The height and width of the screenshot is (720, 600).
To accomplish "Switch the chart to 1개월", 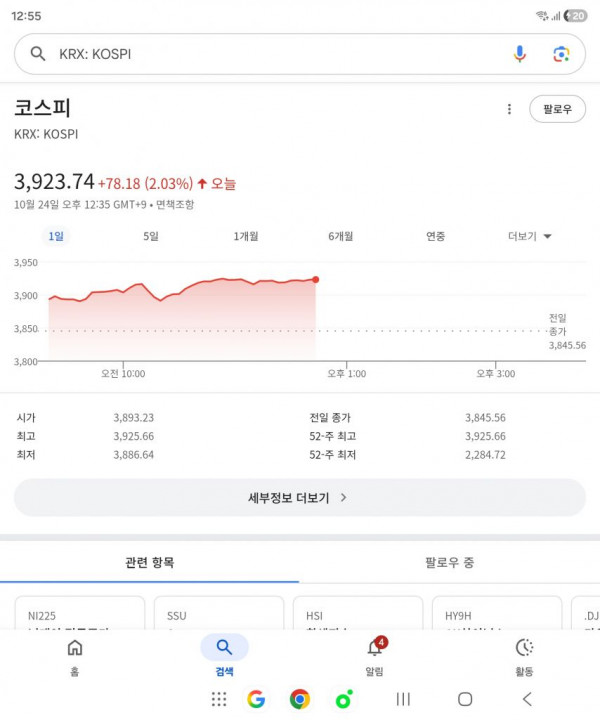I will click(246, 236).
